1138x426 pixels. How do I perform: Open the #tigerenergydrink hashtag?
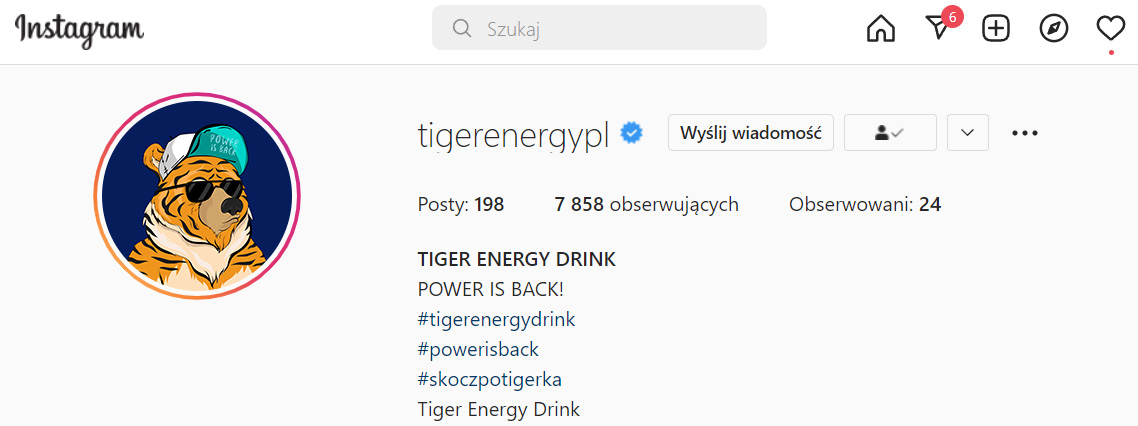pyautogui.click(x=496, y=320)
